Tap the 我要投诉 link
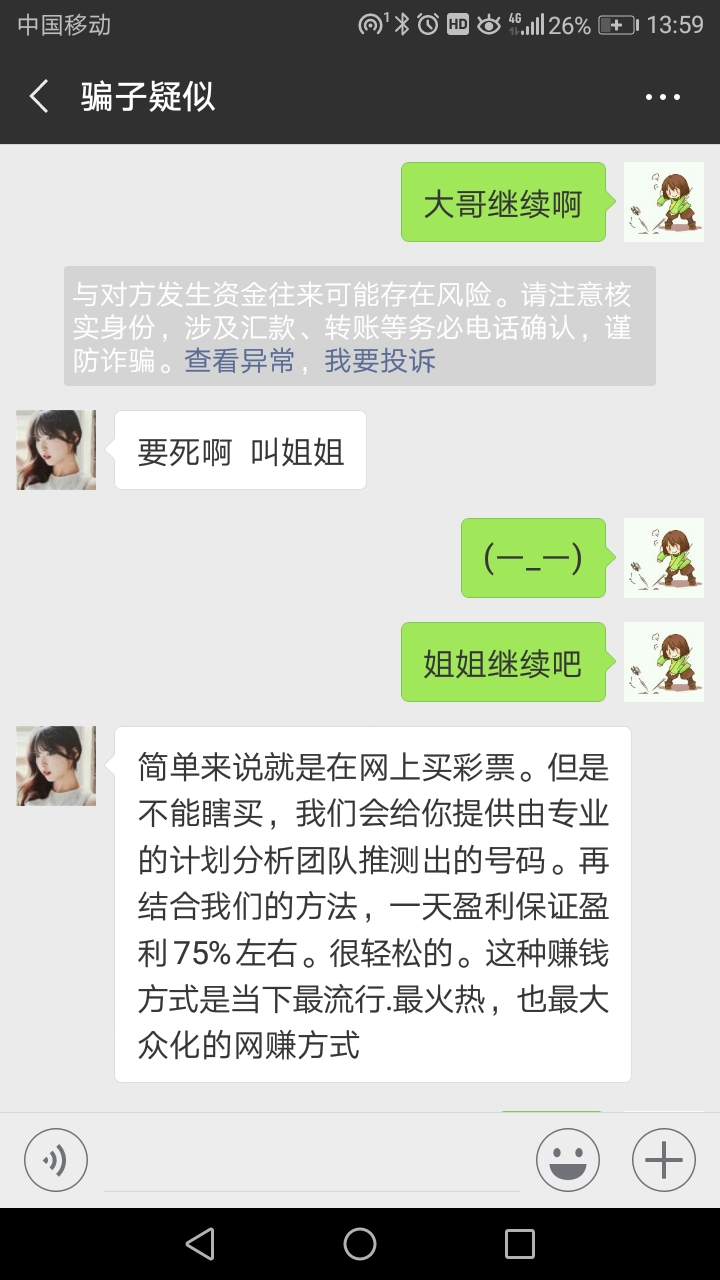The height and width of the screenshot is (1280, 720). [380, 361]
